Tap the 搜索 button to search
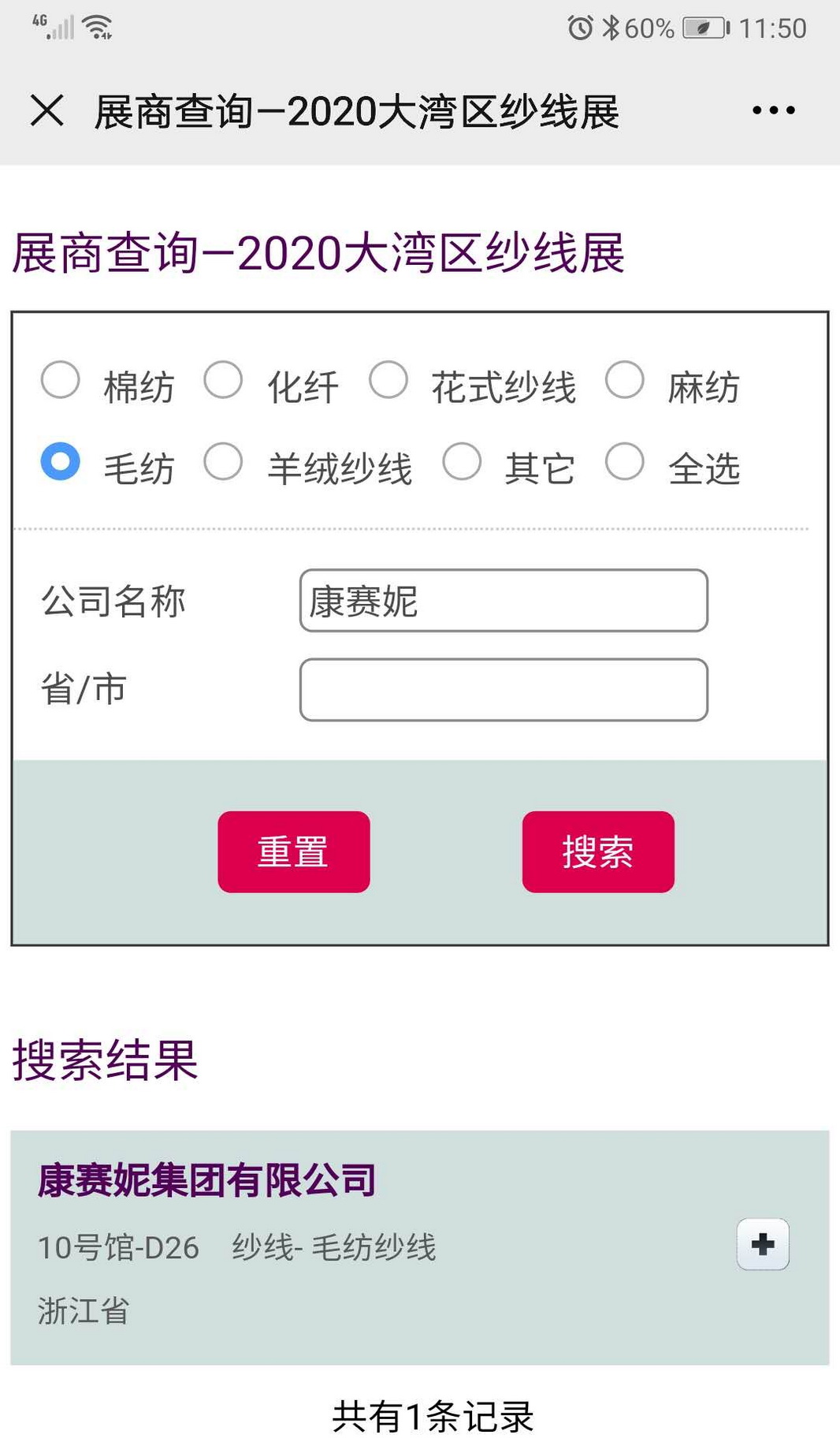 (x=598, y=851)
